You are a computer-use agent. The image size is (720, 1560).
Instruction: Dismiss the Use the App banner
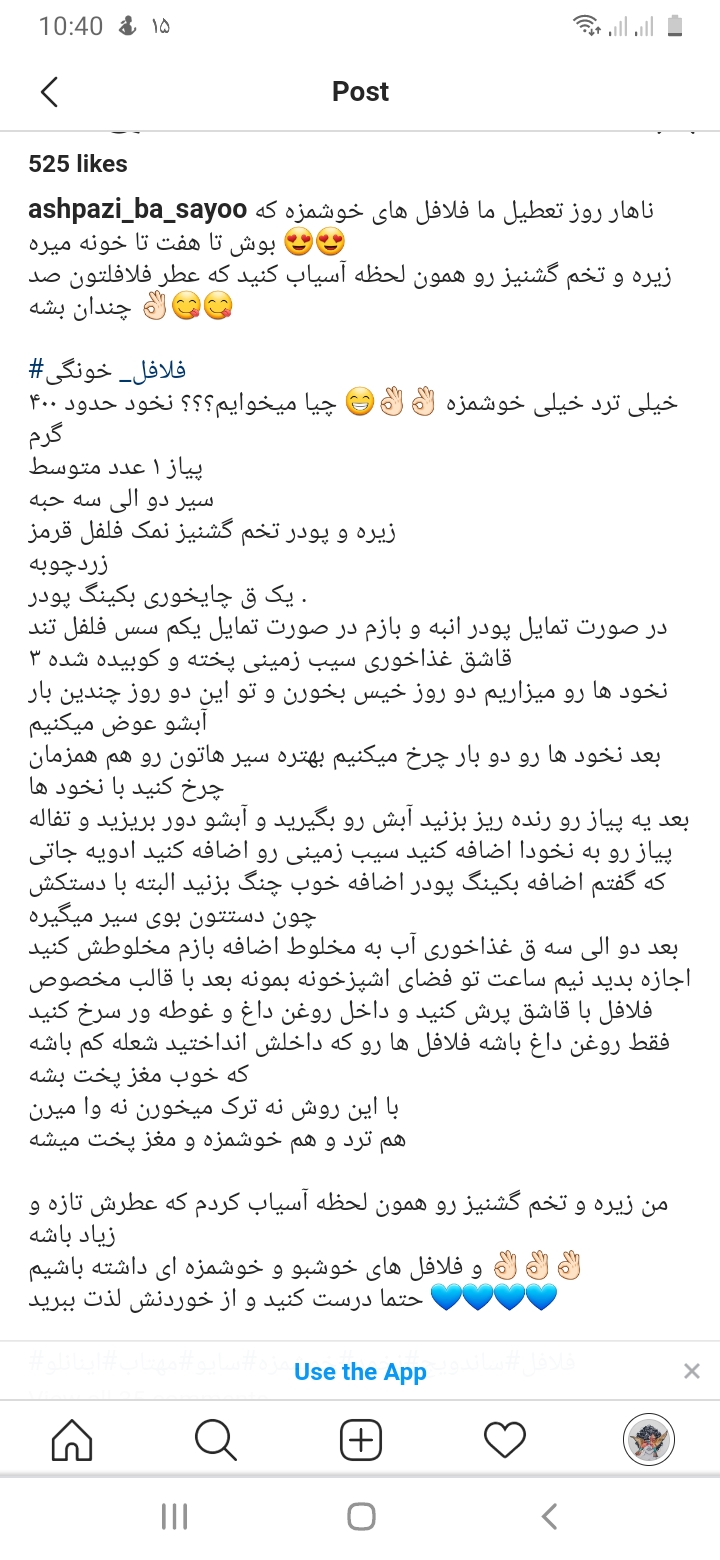coord(691,1372)
